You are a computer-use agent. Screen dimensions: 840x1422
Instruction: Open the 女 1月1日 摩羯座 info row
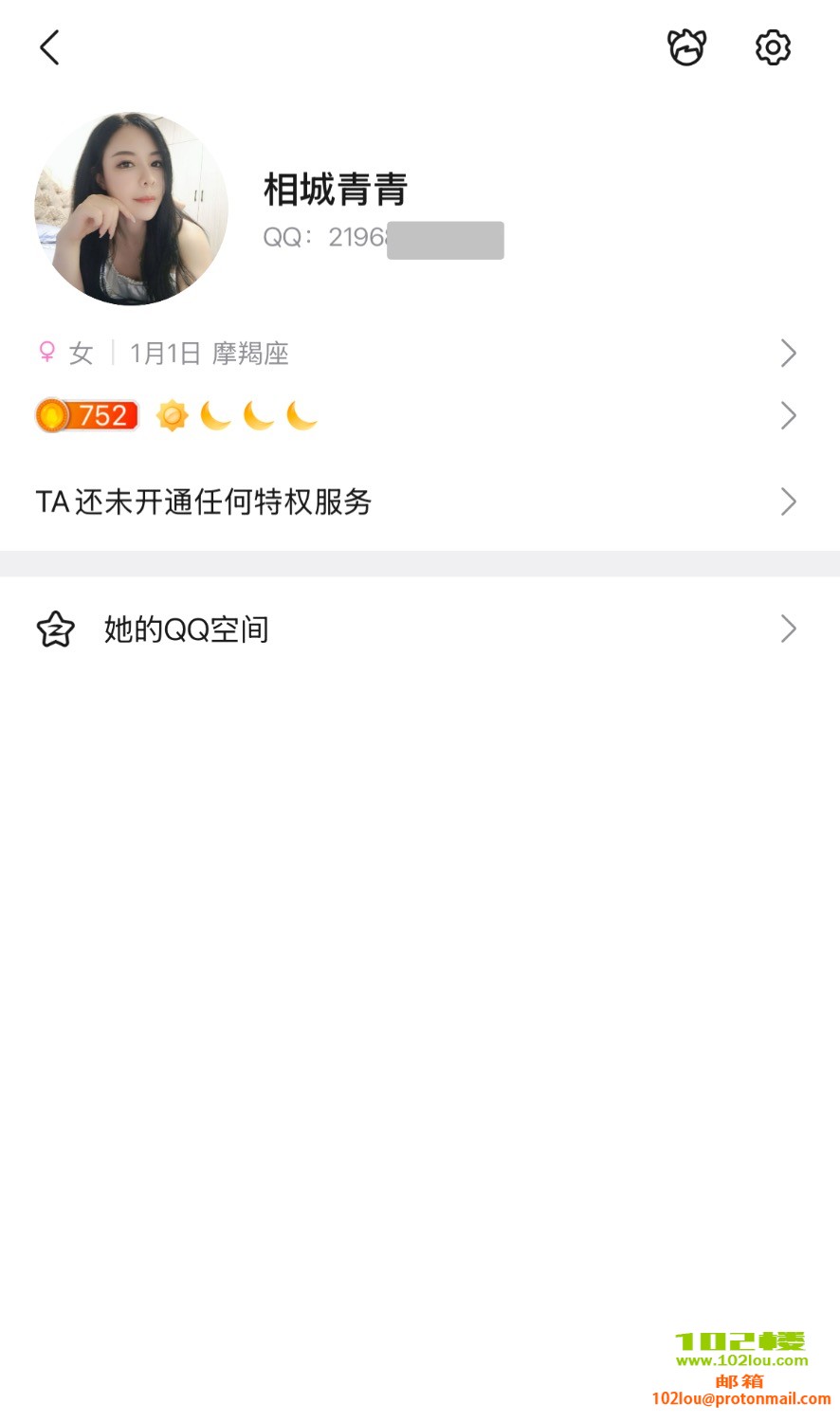(x=417, y=354)
